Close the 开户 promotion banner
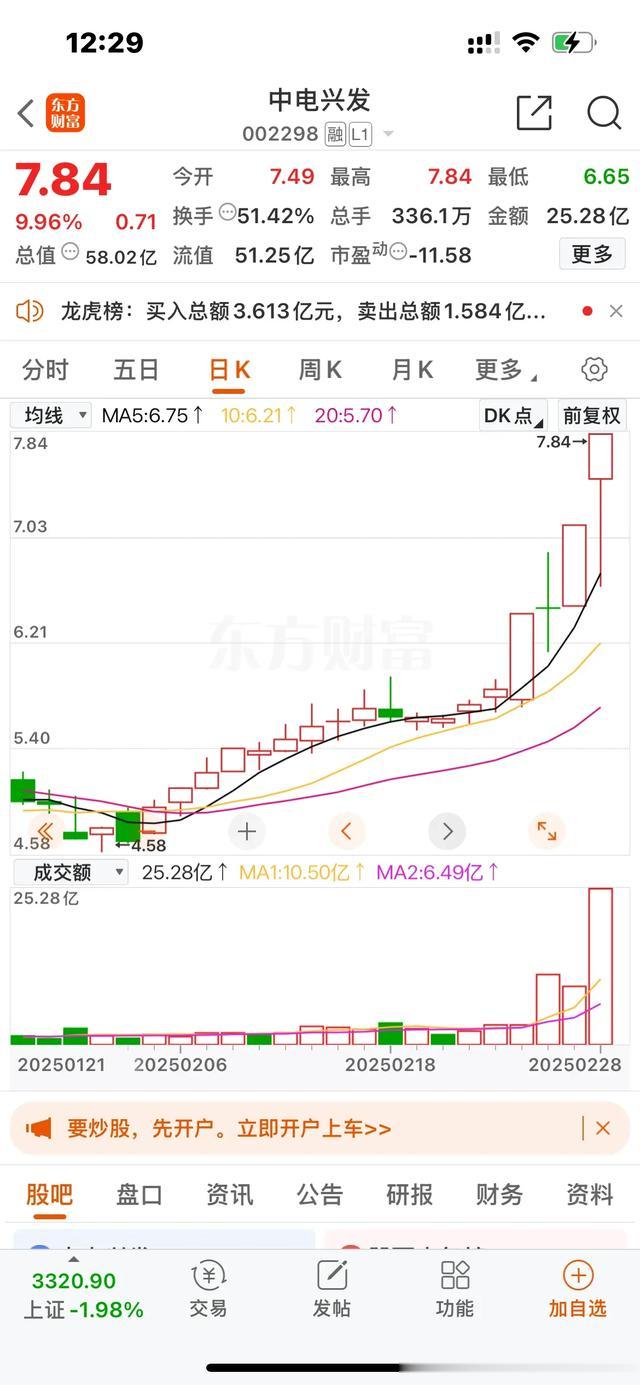The height and width of the screenshot is (1385, 640). 602,1128
